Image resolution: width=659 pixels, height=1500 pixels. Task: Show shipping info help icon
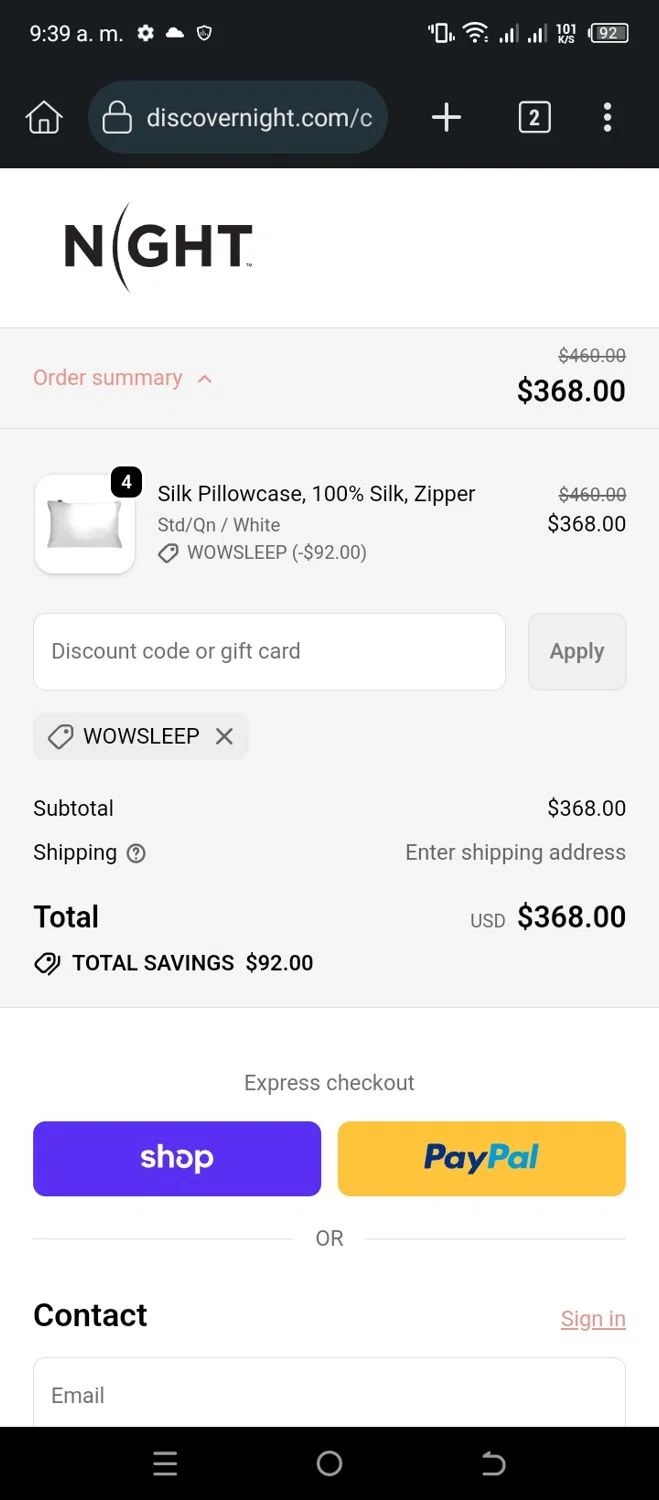137,853
